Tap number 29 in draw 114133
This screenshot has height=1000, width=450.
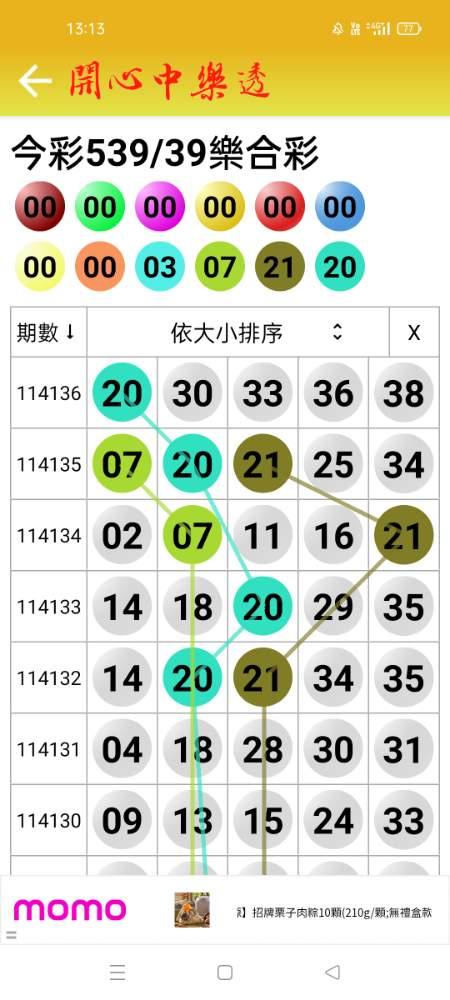click(333, 607)
